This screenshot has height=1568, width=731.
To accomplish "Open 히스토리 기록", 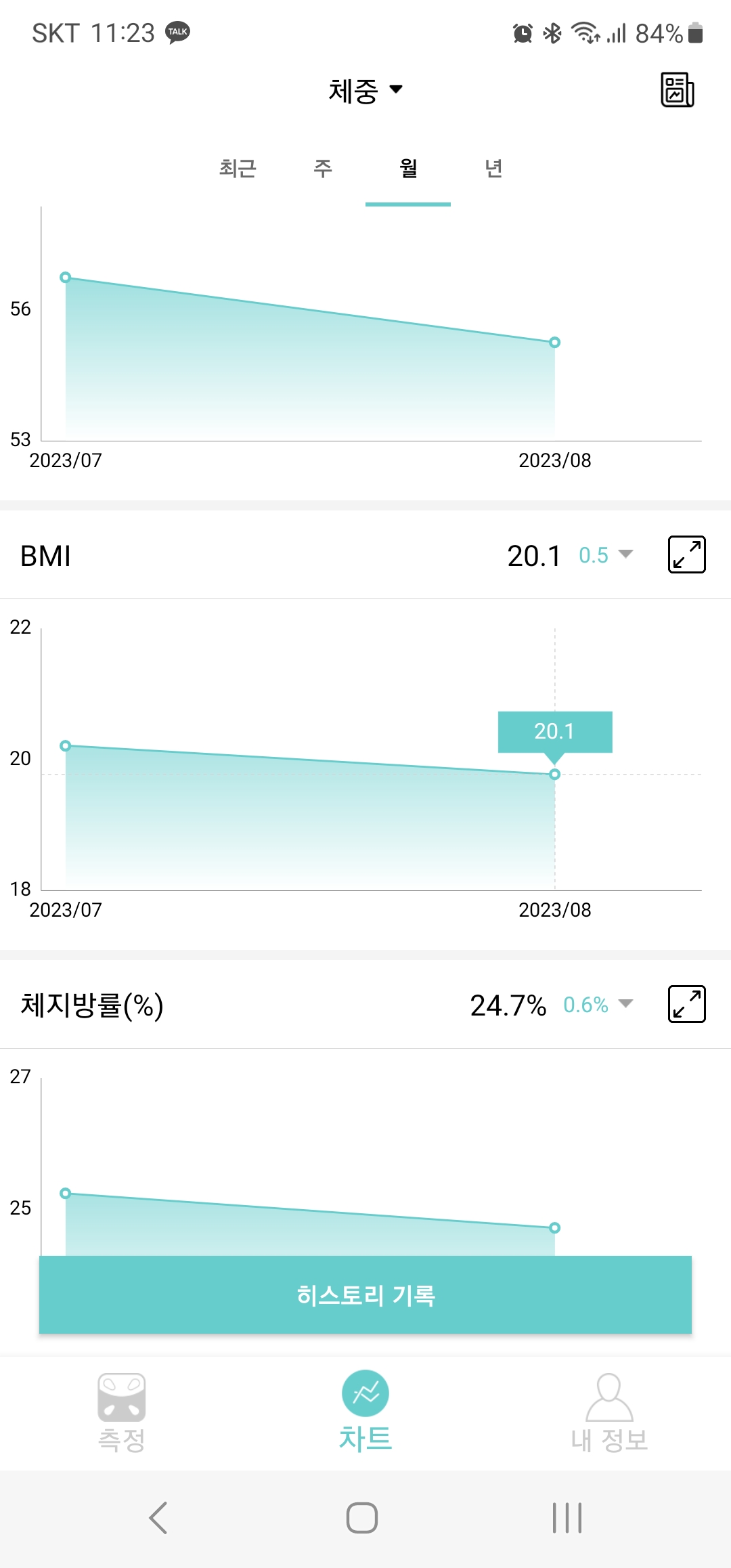I will tap(365, 1295).
